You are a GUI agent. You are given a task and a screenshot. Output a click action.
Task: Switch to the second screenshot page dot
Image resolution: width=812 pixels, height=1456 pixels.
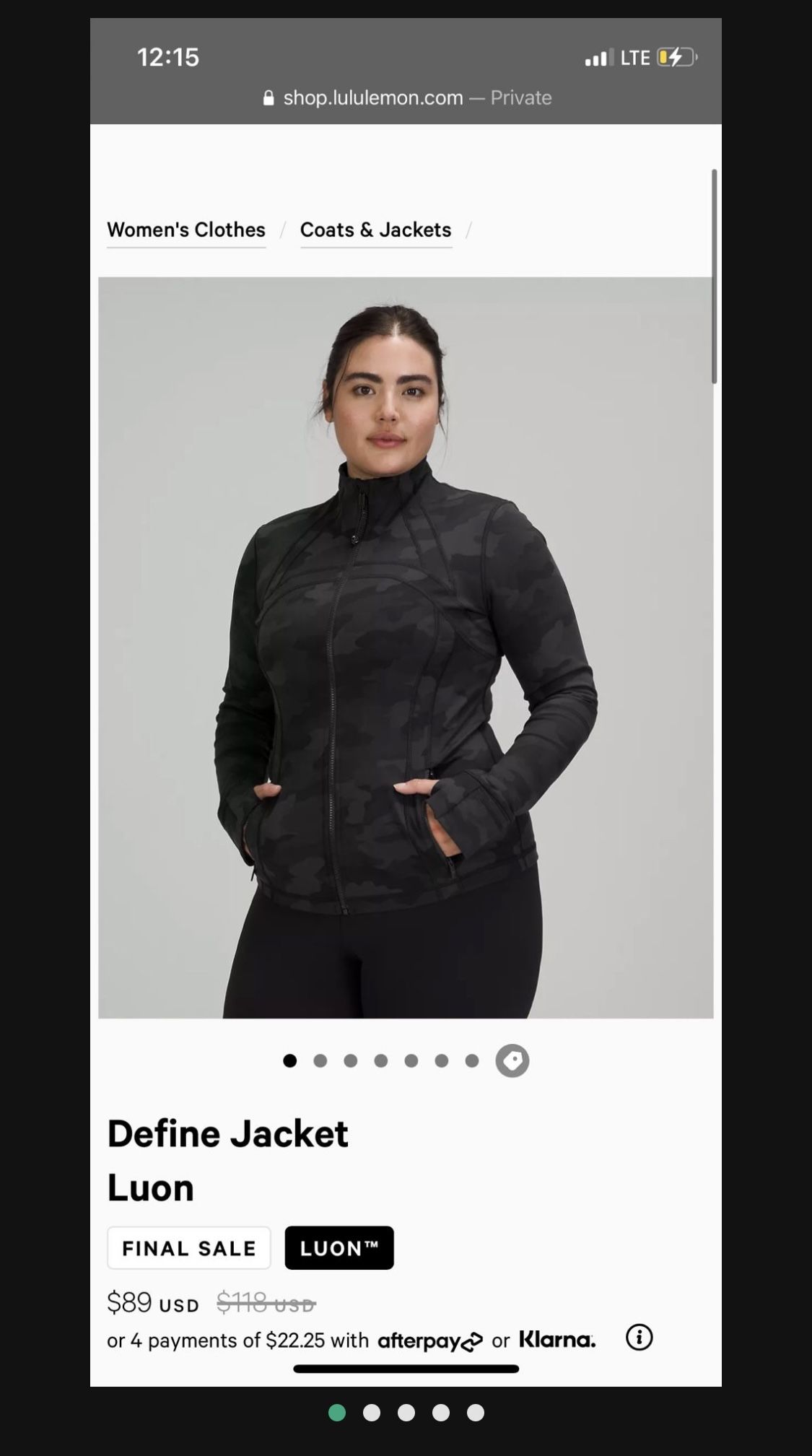tap(372, 1413)
